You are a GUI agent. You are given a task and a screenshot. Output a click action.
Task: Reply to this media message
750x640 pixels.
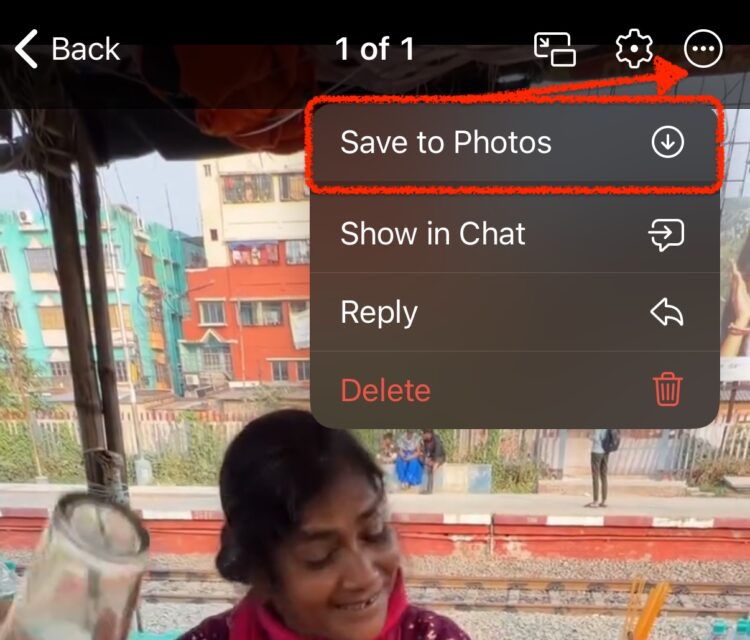(514, 312)
